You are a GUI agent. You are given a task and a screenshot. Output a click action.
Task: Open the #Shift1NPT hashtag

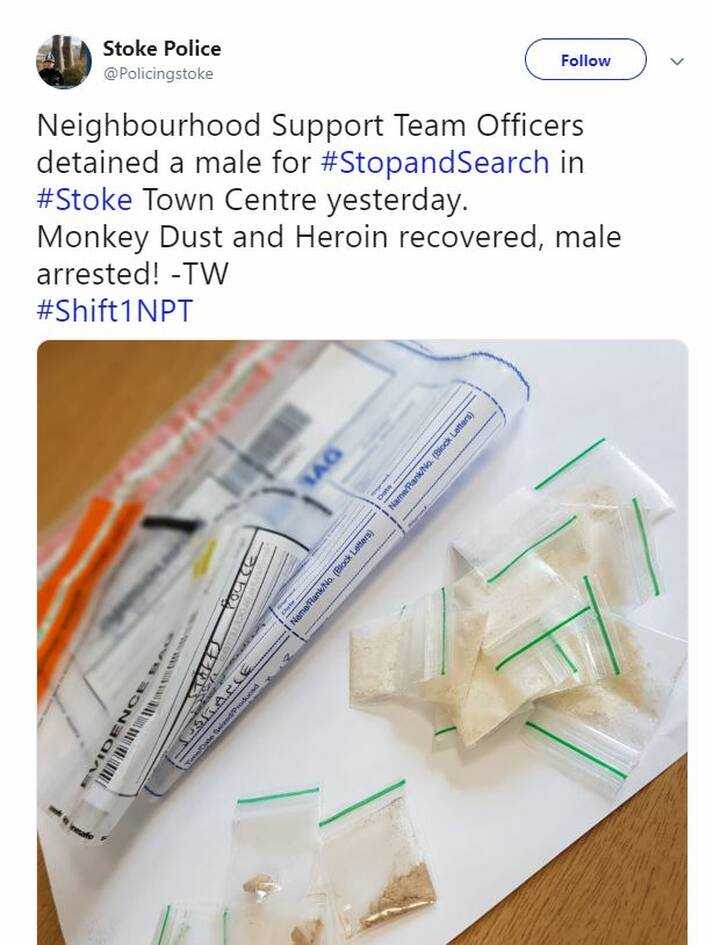[114, 311]
